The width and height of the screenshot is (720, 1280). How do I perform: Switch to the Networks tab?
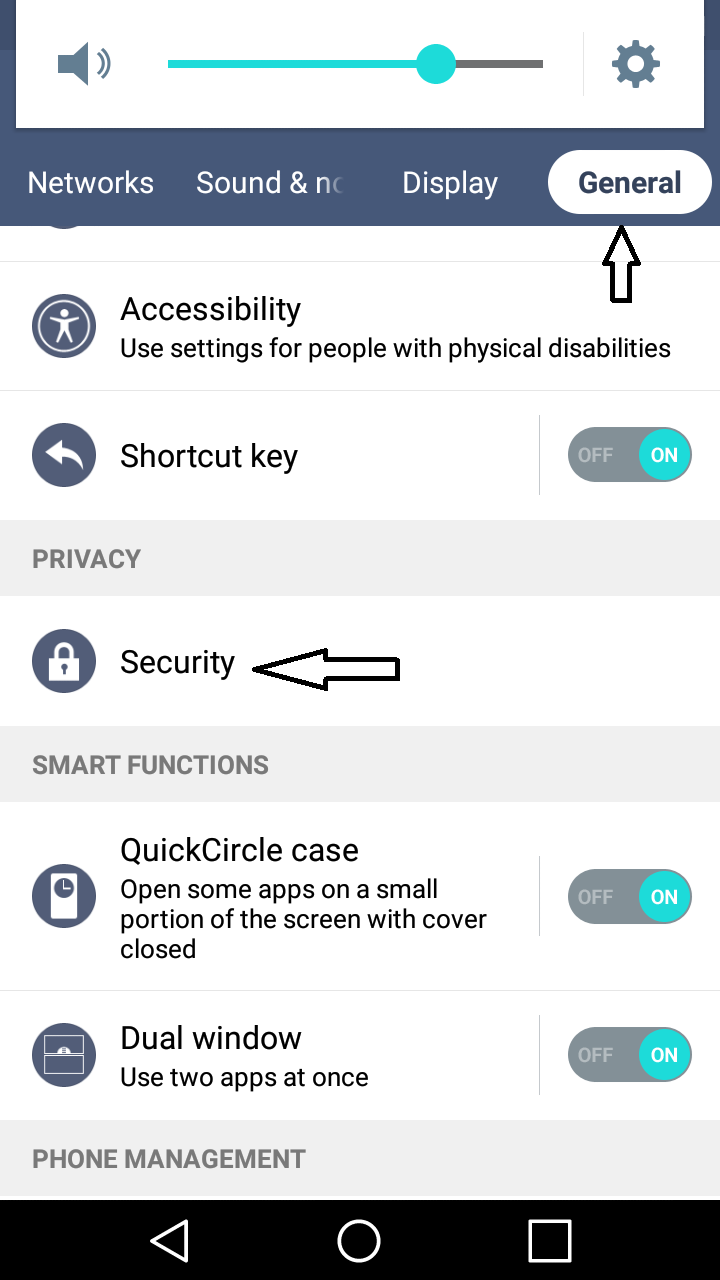(91, 183)
